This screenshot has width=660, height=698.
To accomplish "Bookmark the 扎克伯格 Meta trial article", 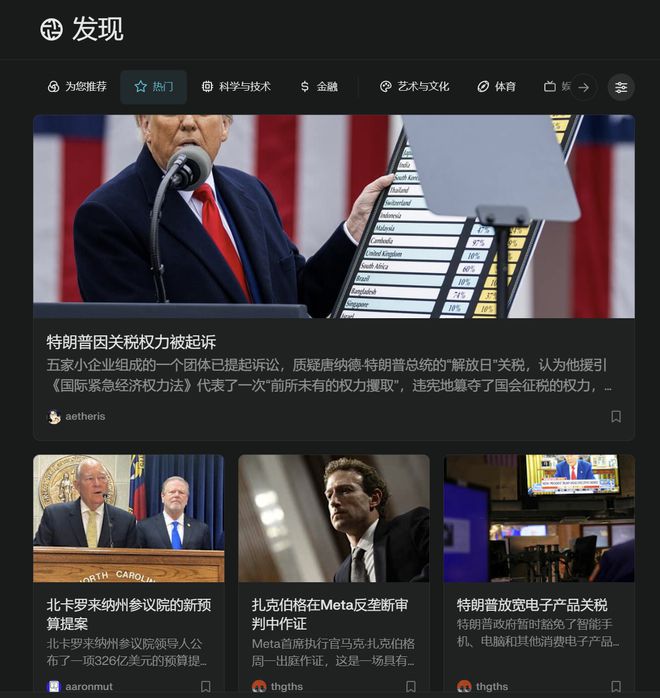I will 411,686.
